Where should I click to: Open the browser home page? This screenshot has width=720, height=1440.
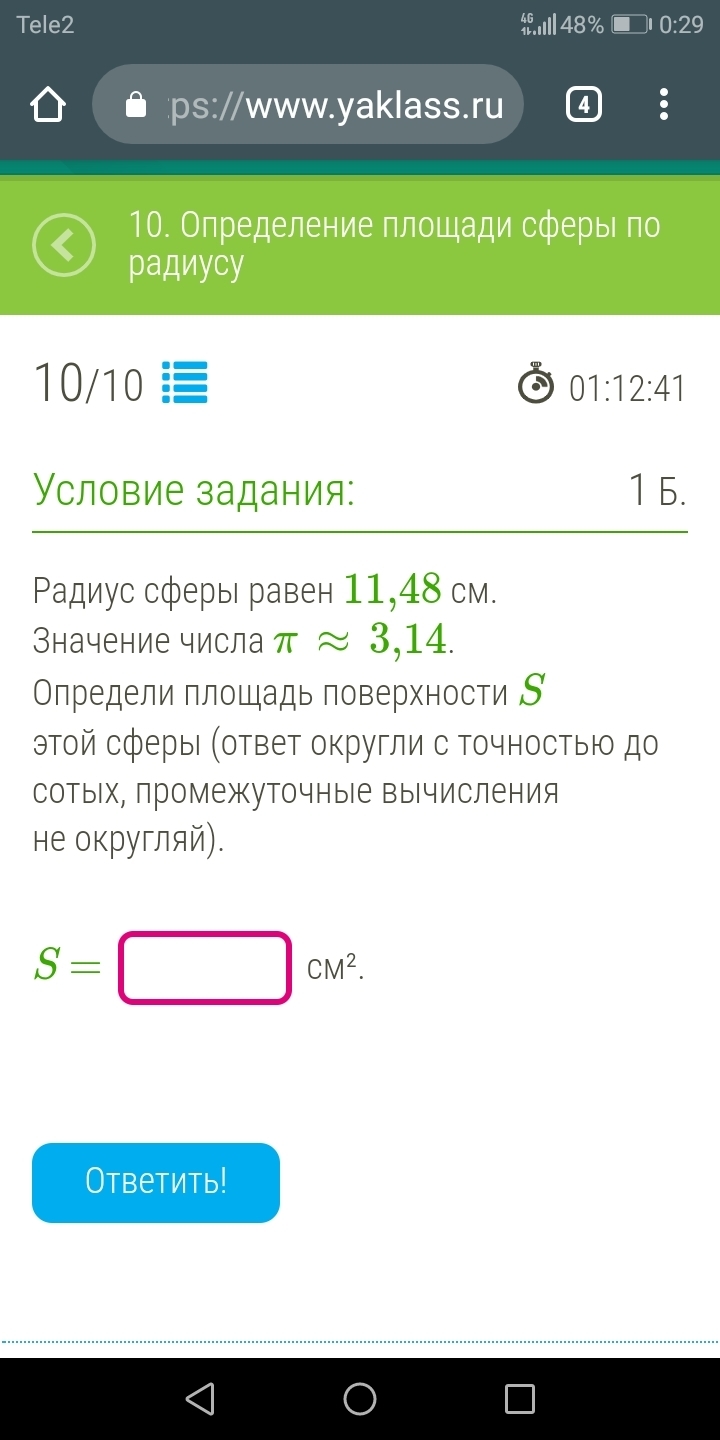[48, 105]
